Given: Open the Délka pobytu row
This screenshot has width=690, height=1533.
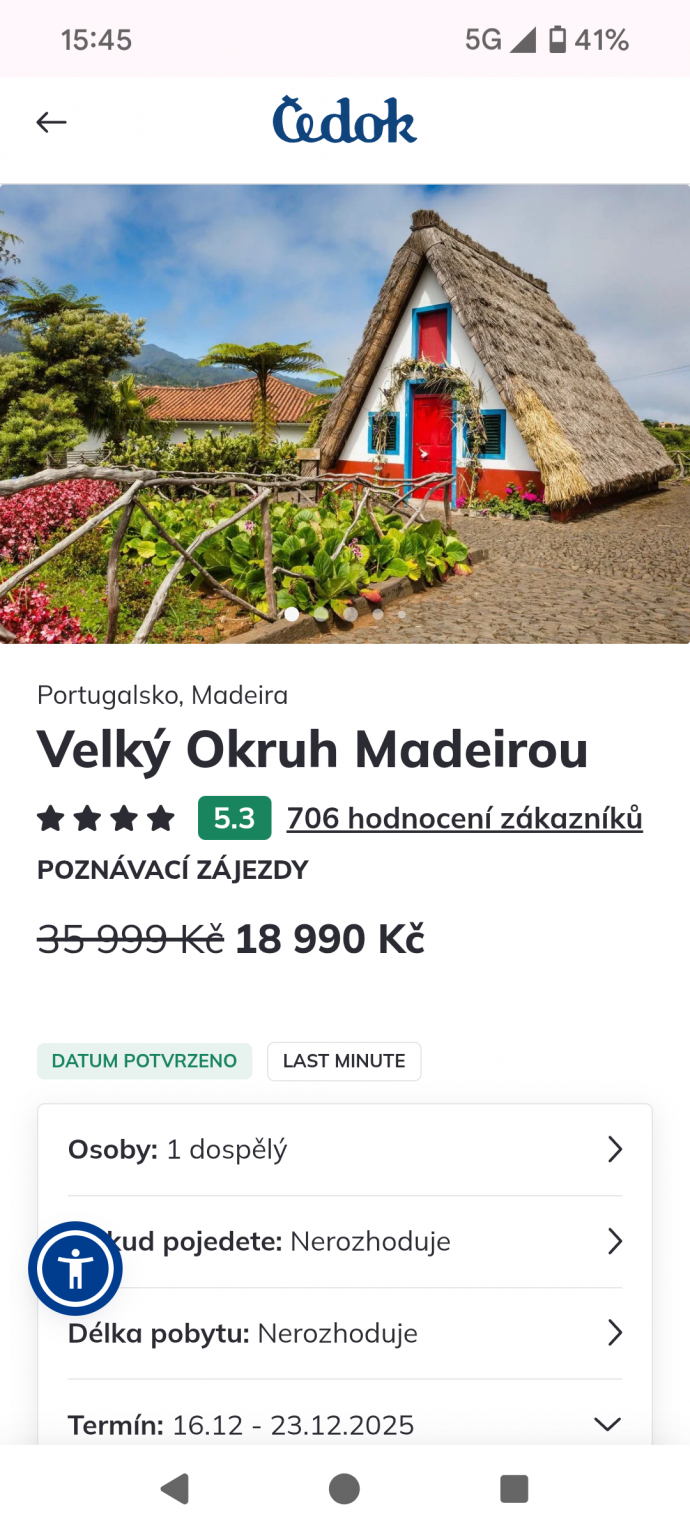Looking at the screenshot, I should pyautogui.click(x=345, y=1333).
